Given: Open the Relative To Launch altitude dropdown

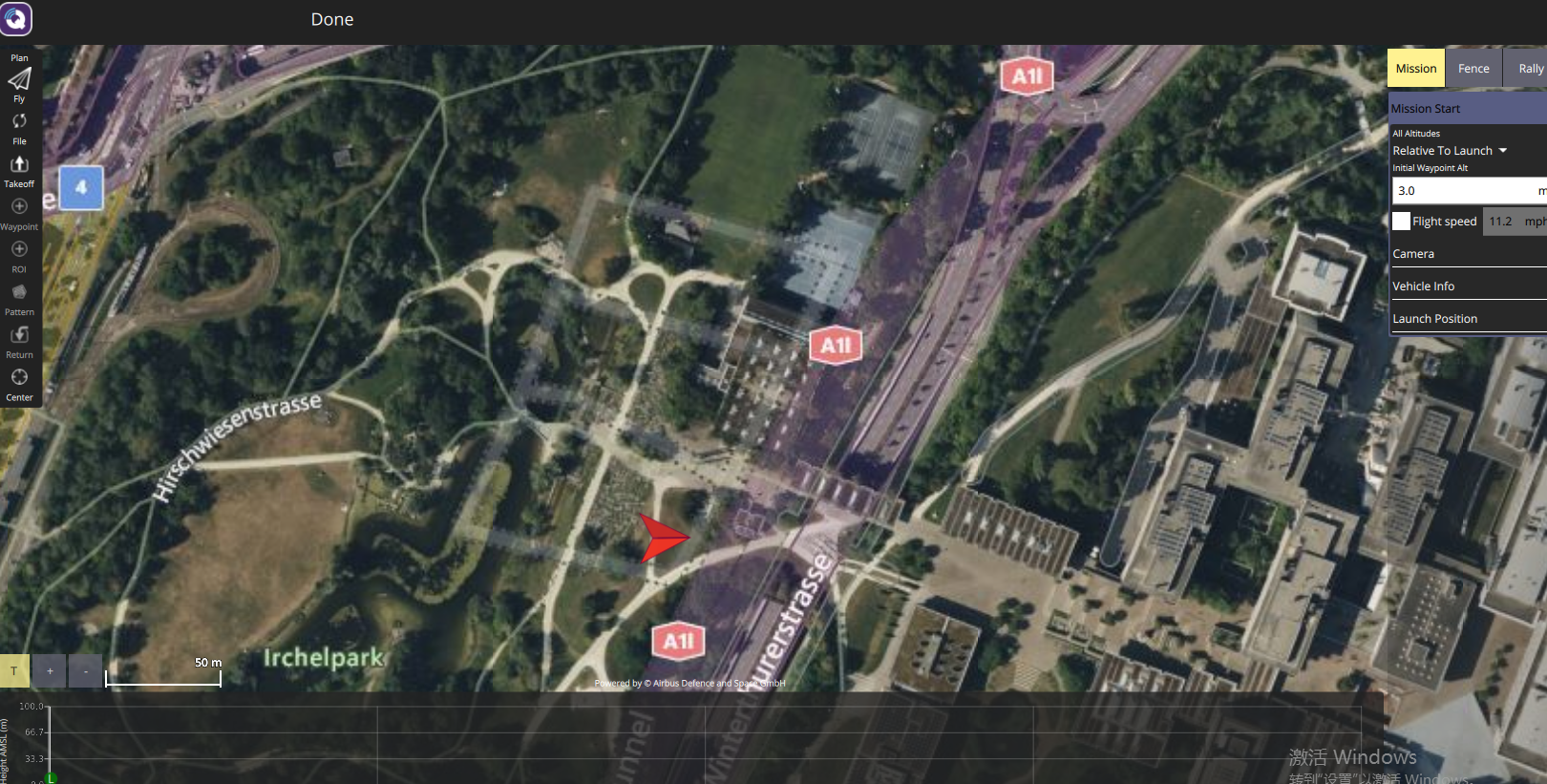Looking at the screenshot, I should pos(1449,151).
